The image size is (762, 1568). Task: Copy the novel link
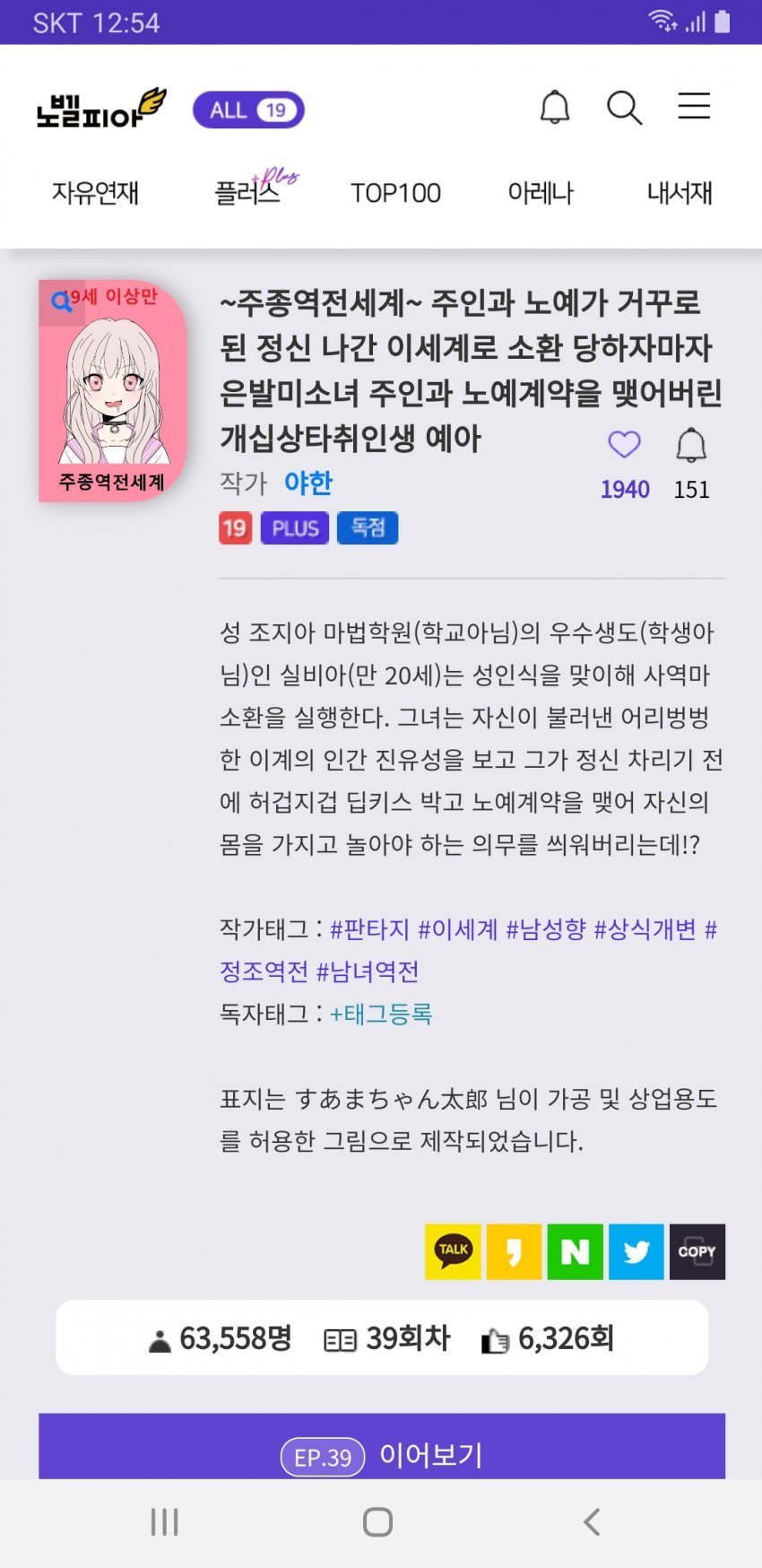pos(697,1251)
